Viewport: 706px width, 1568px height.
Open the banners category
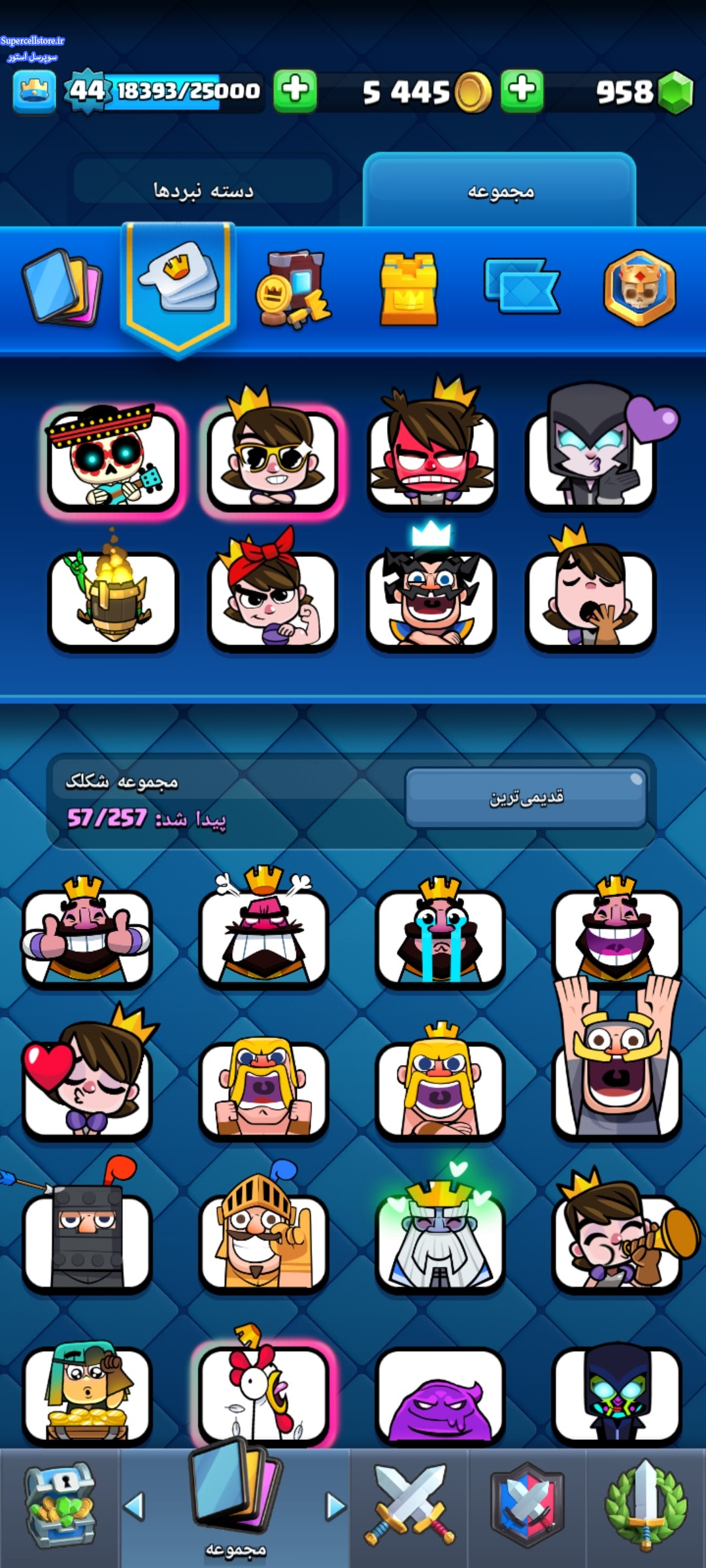pos(522,287)
